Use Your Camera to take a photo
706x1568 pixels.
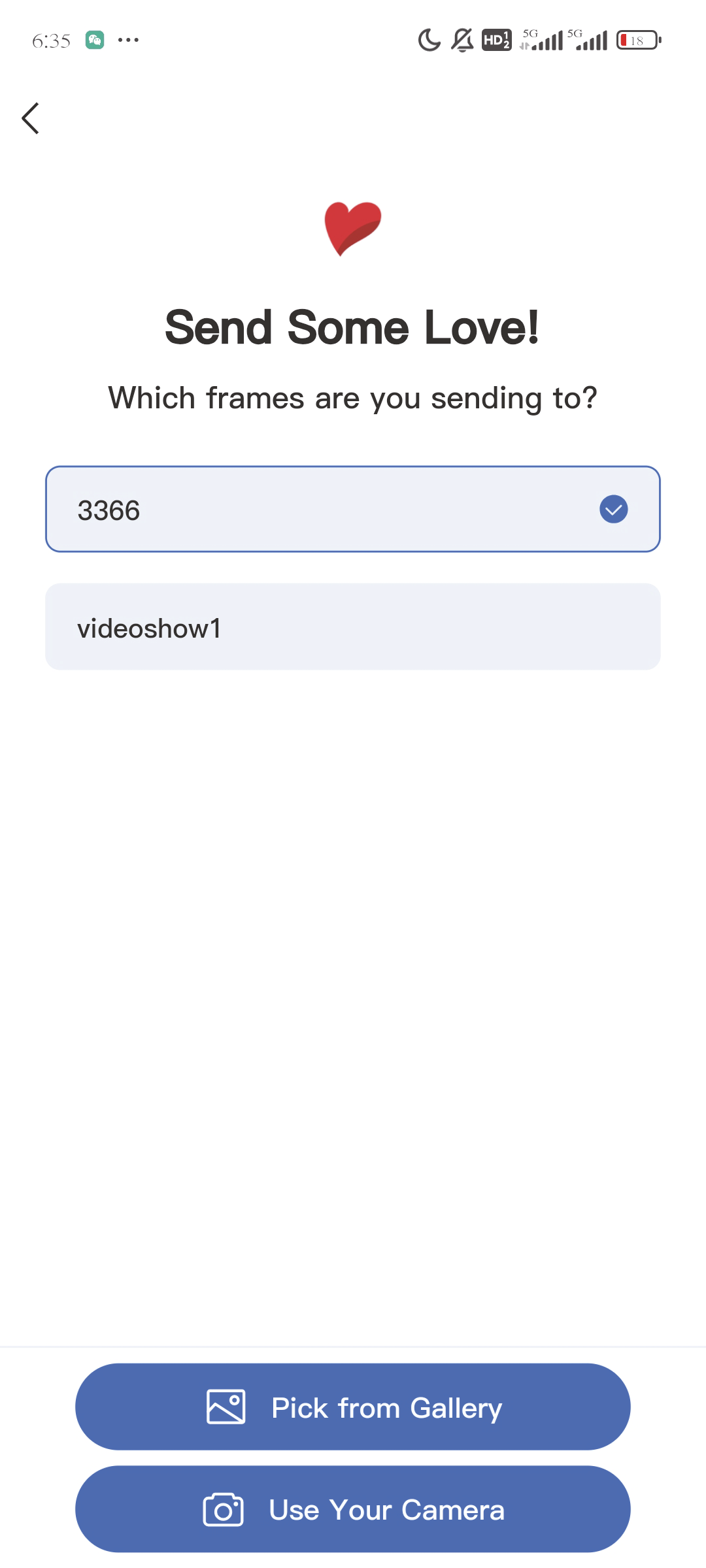click(352, 1509)
